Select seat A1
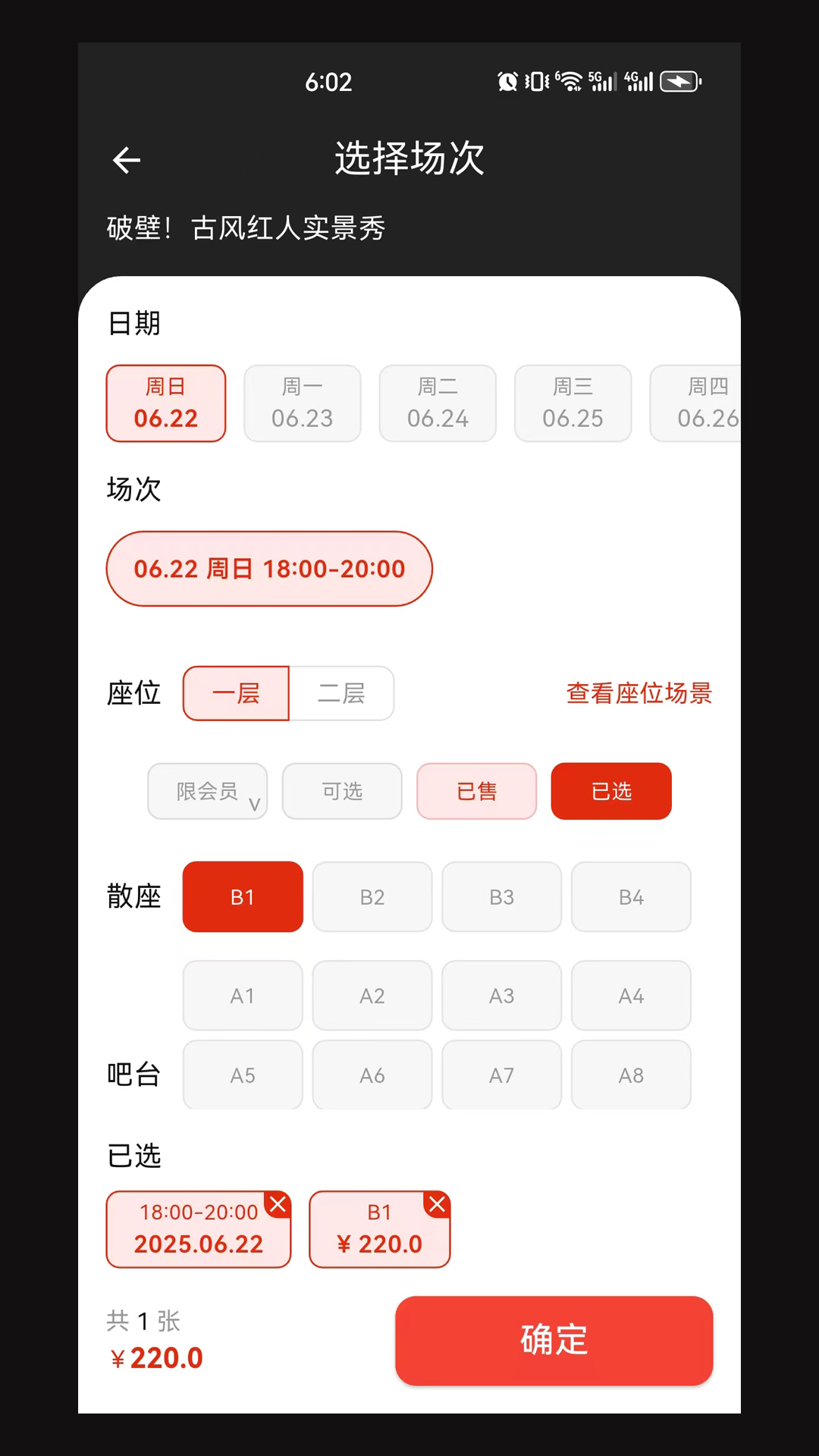 click(x=243, y=996)
